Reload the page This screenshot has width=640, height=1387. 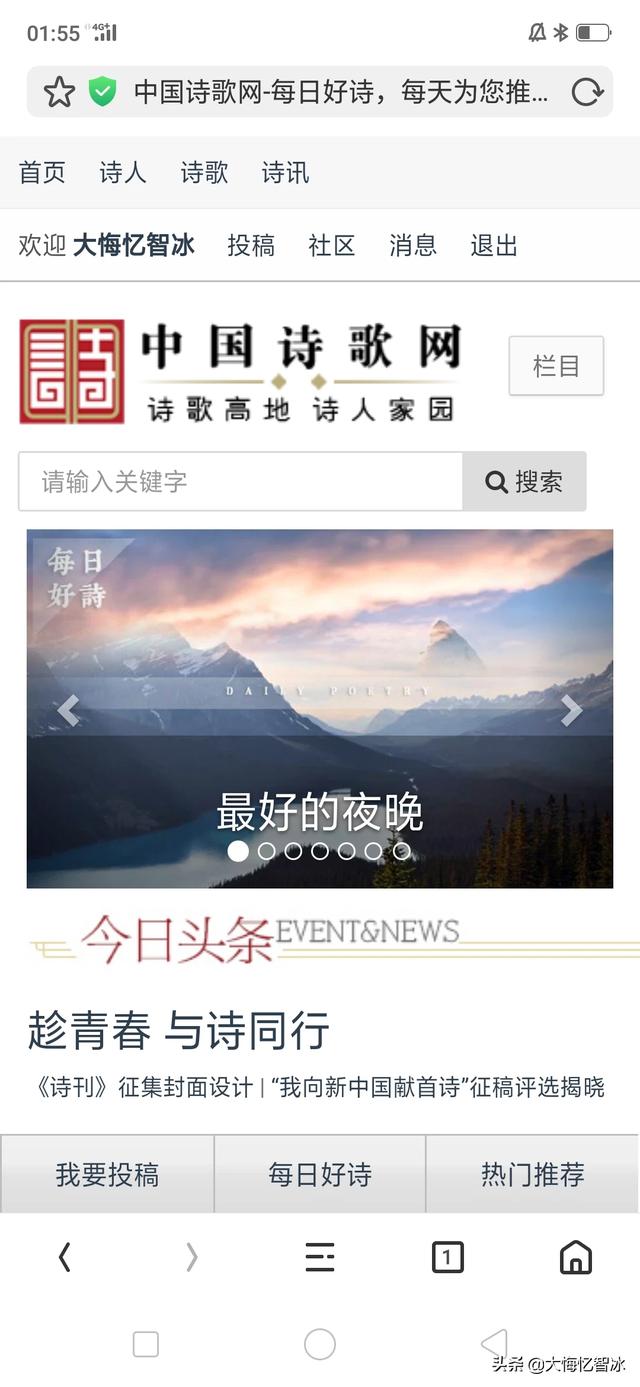pos(587,92)
